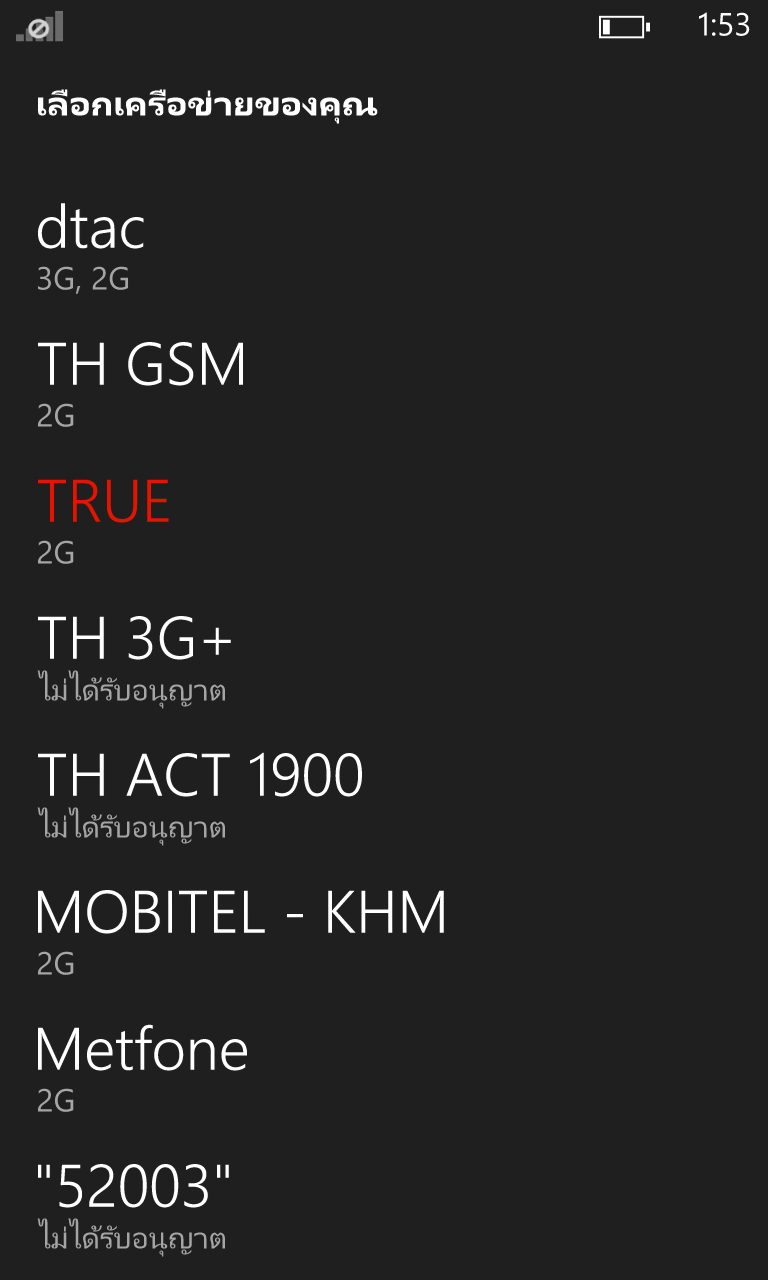Choose the TH GSM network
Viewport: 768px width, 1280px height.
(384, 384)
